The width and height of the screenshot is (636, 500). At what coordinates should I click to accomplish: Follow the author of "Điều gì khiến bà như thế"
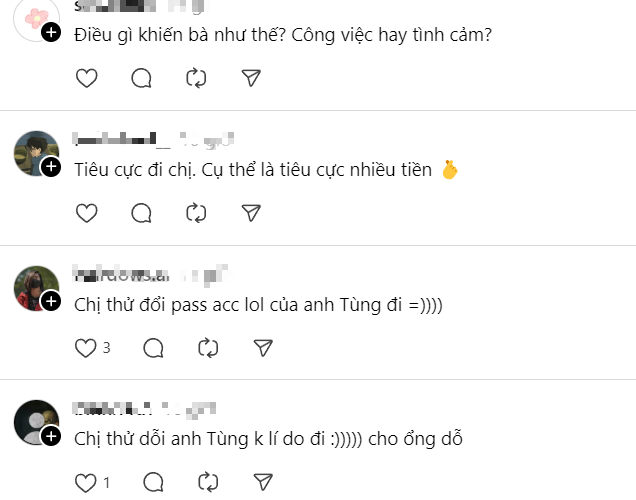pos(51,33)
